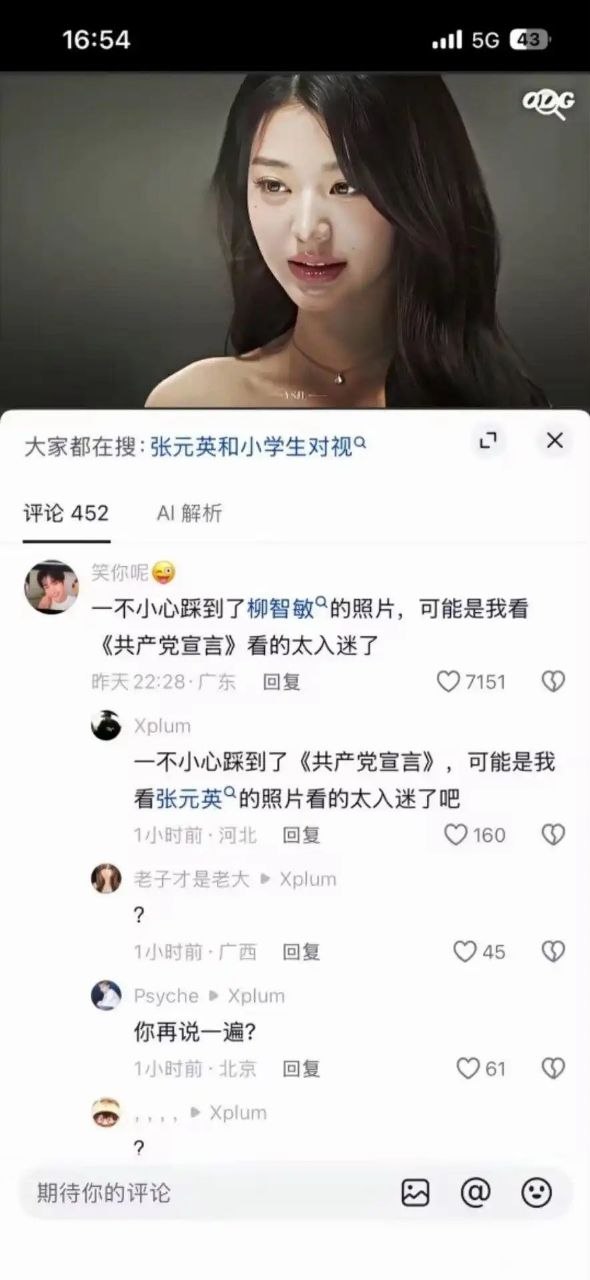This screenshot has width=590, height=1280.
Task: Switch to the AI 解析 tab
Action: 189,513
